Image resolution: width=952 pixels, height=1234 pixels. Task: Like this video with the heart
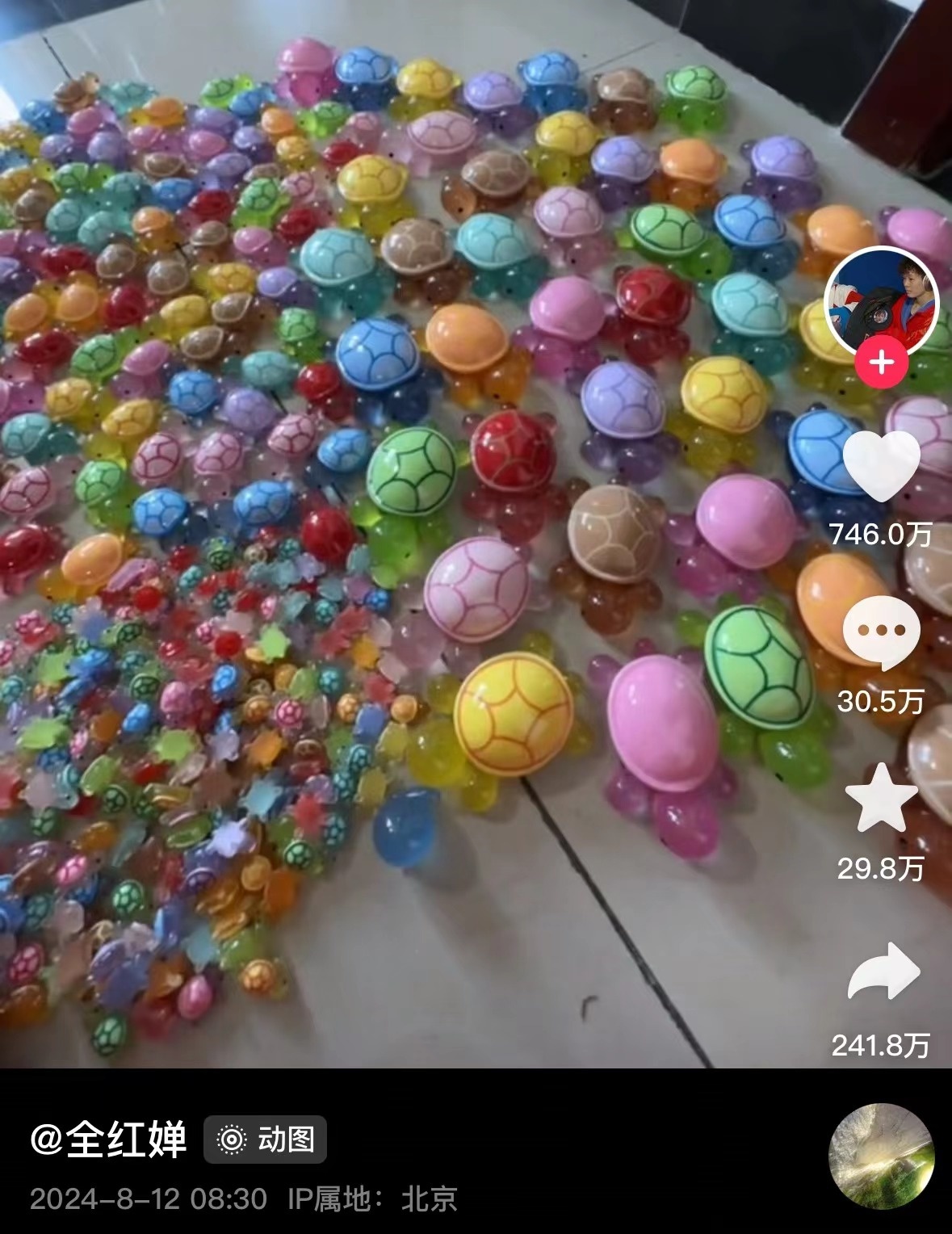tap(881, 467)
